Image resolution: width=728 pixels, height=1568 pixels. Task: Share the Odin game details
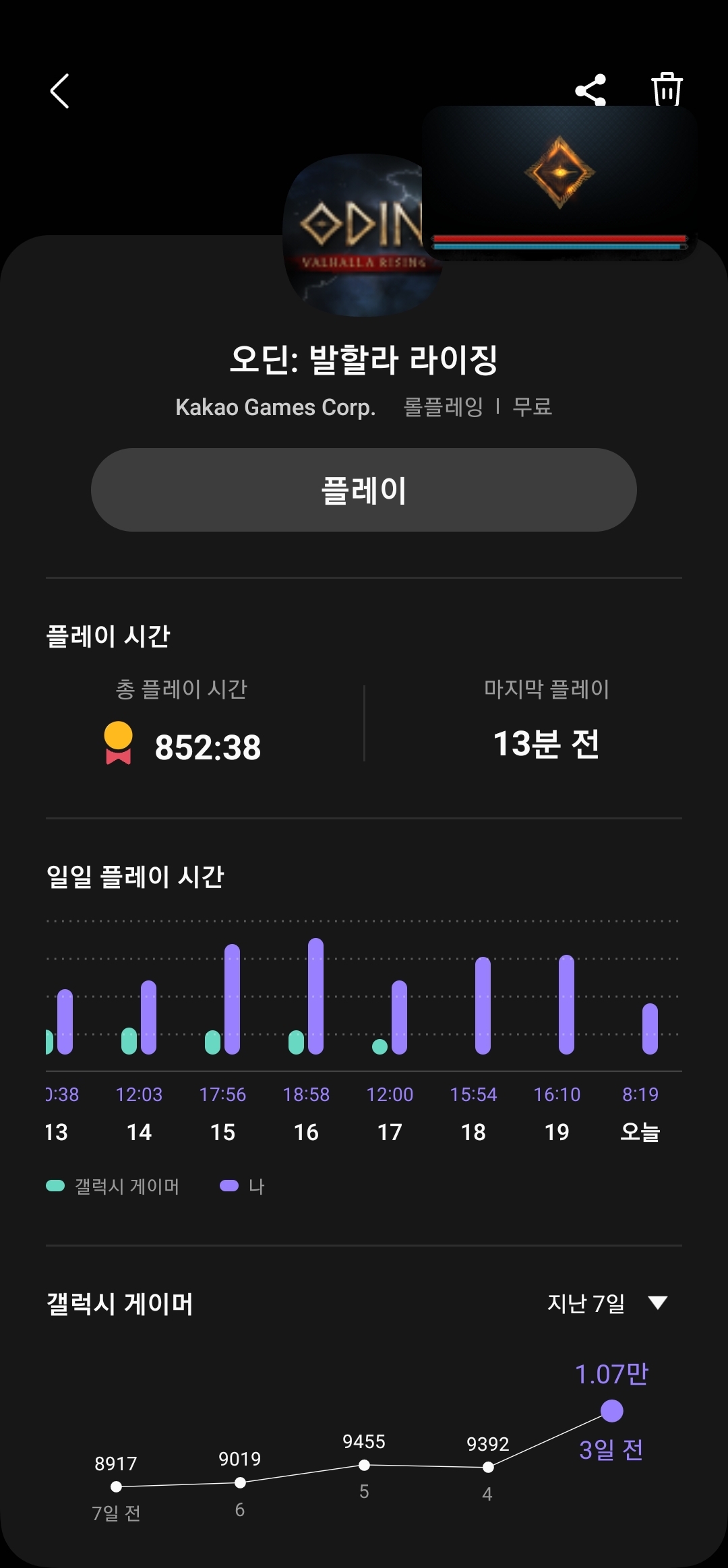(590, 90)
